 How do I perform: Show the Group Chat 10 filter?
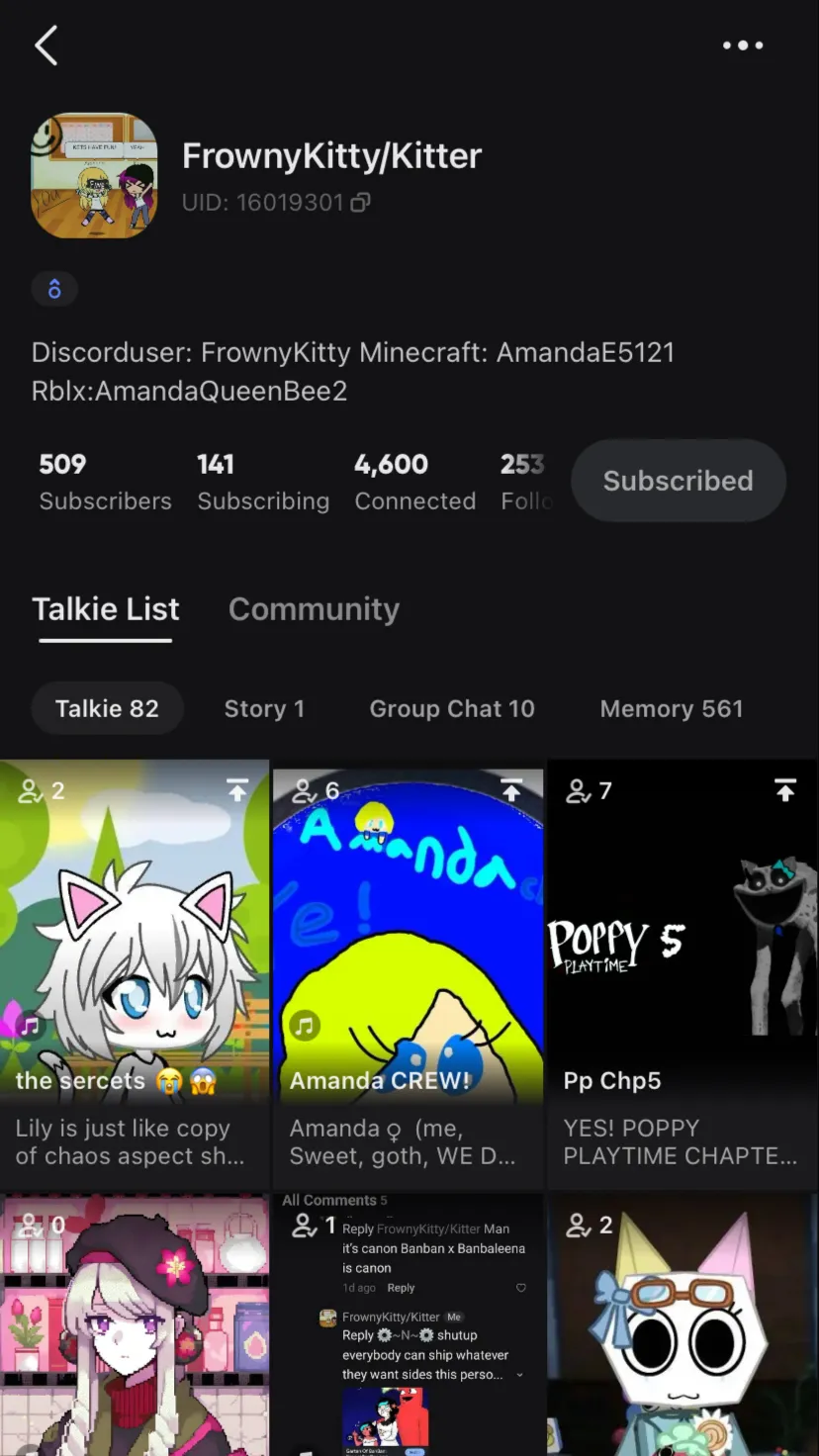452,708
